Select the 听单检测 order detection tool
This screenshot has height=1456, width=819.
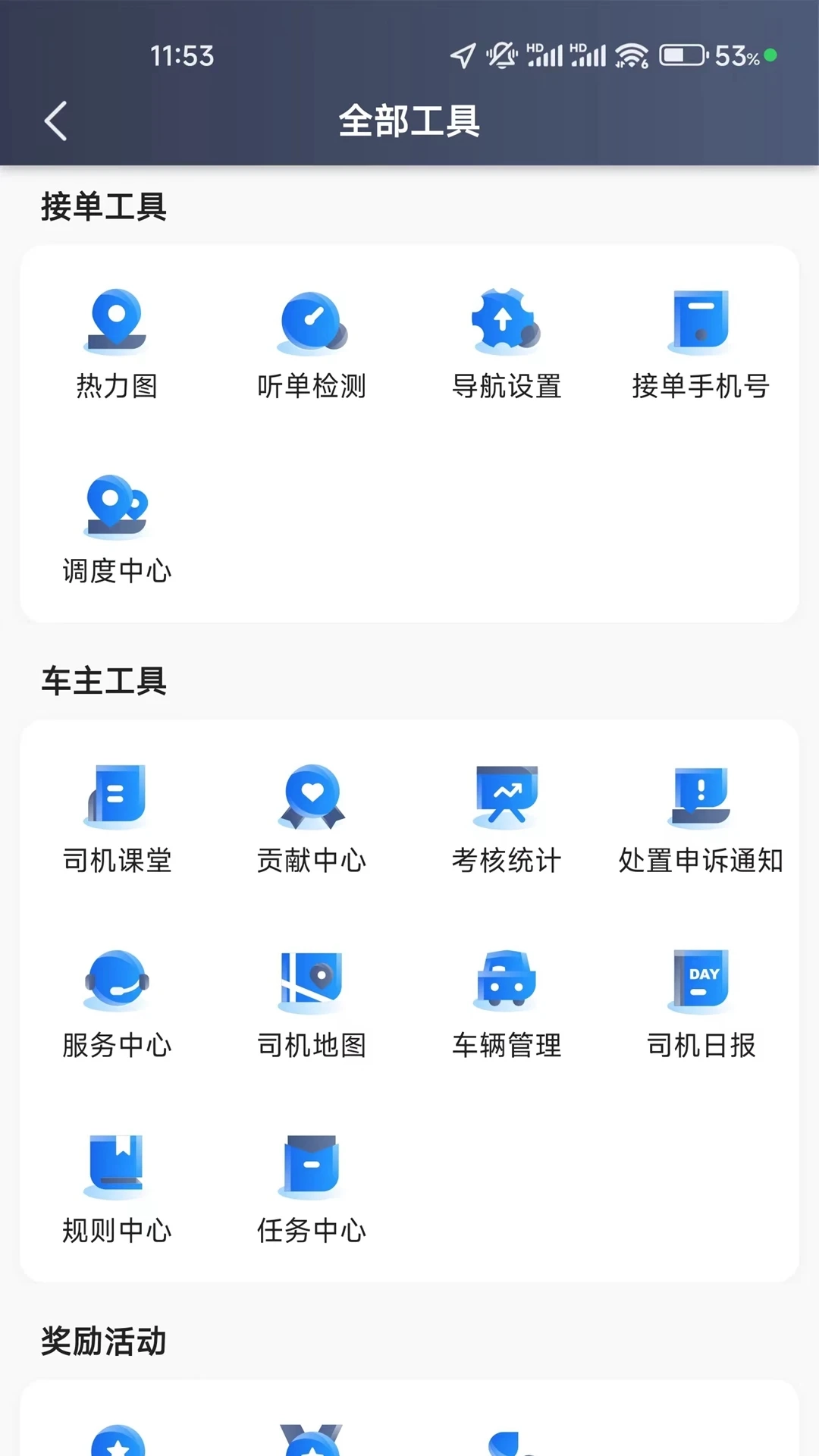[x=311, y=341]
